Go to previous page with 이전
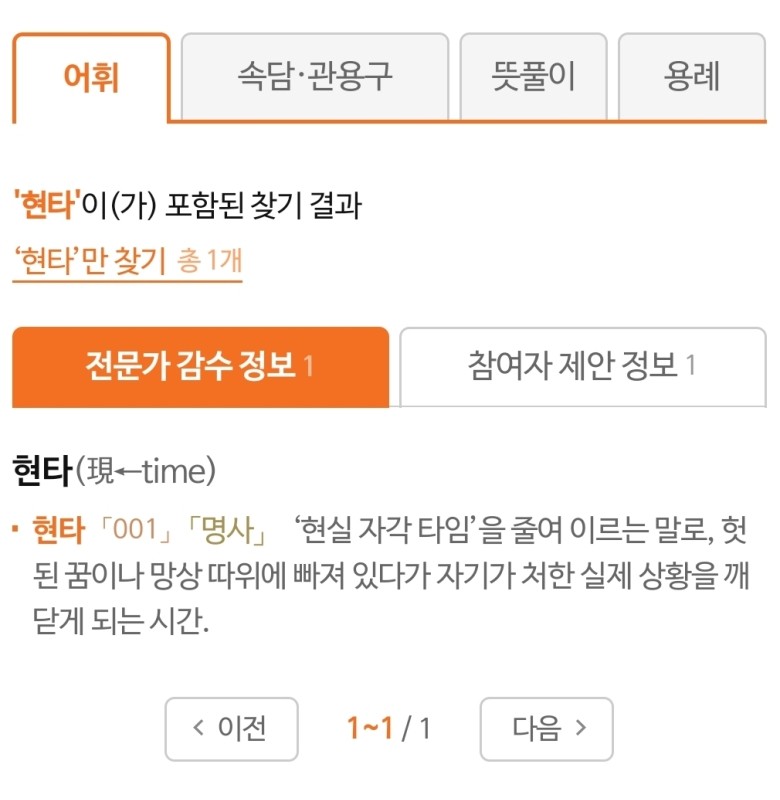Image resolution: width=780 pixels, height=800 pixels. 231,728
